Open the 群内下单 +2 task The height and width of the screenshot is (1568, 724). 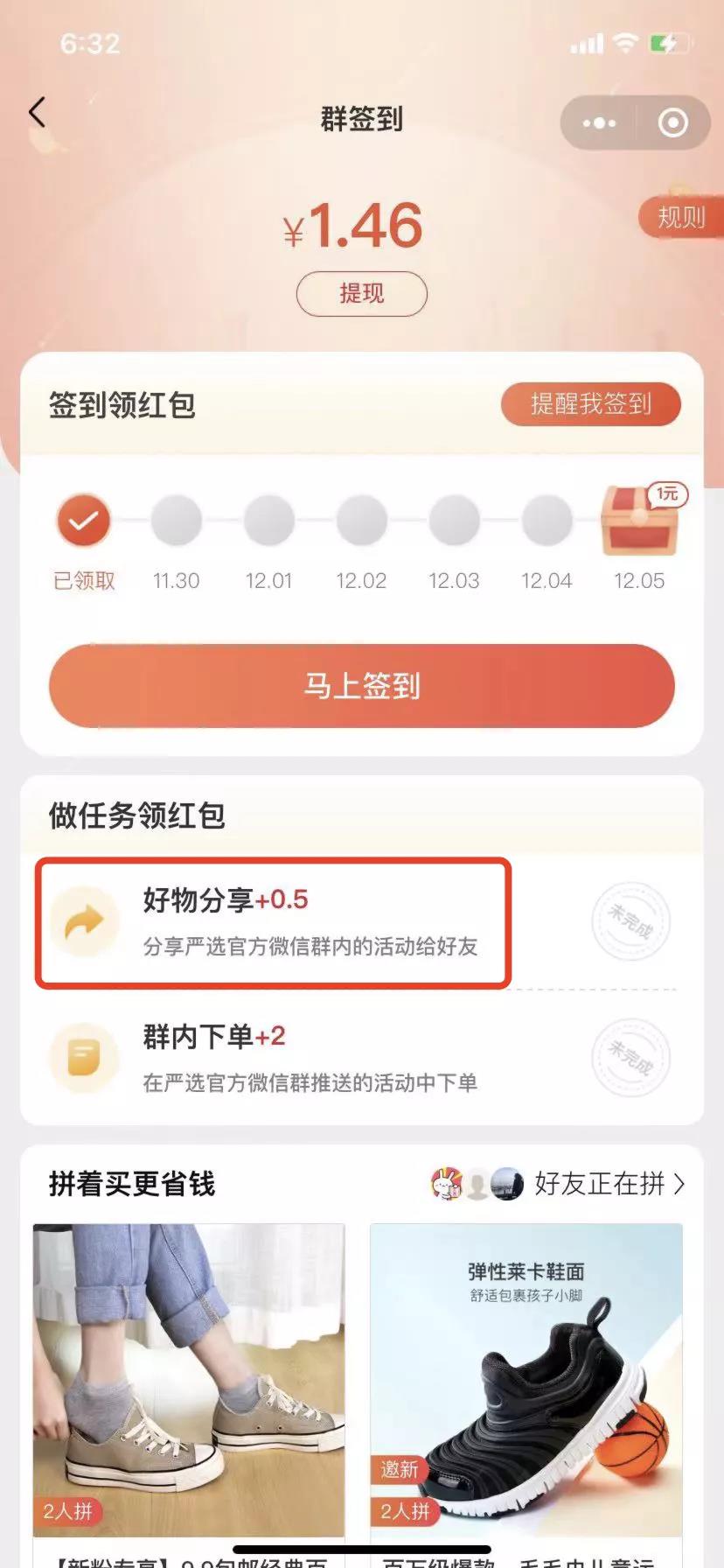pyautogui.click(x=310, y=1057)
